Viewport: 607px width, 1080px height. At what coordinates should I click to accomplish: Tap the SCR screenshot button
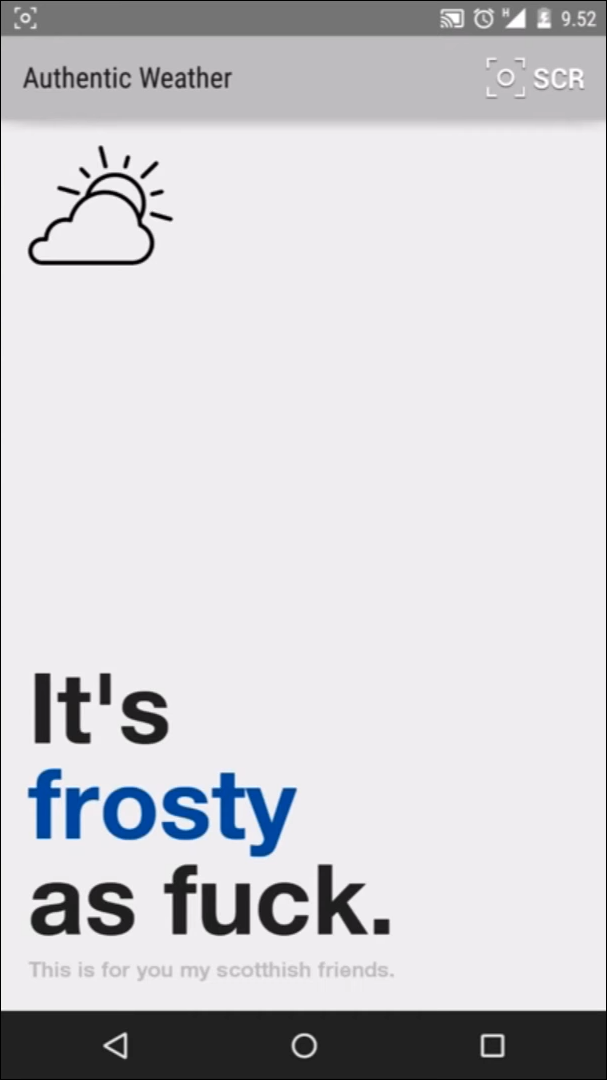[534, 78]
